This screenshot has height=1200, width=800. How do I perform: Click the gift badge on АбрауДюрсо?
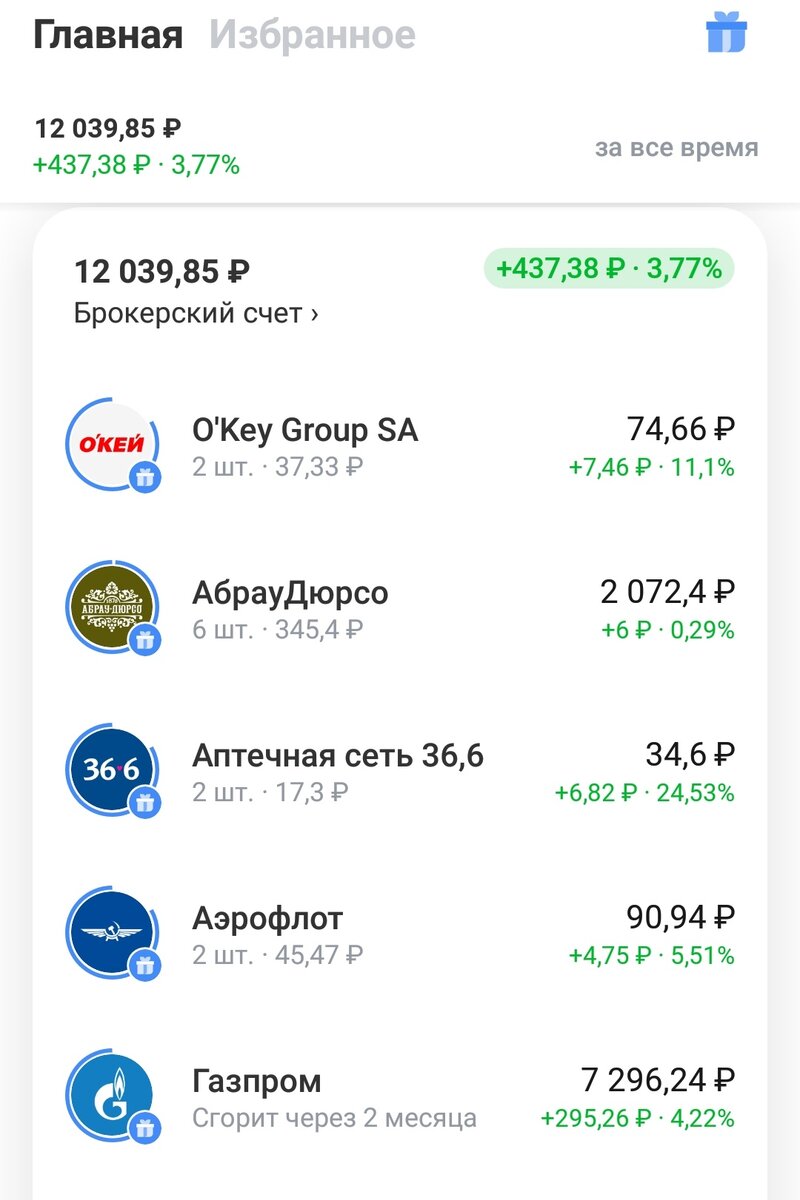[147, 639]
